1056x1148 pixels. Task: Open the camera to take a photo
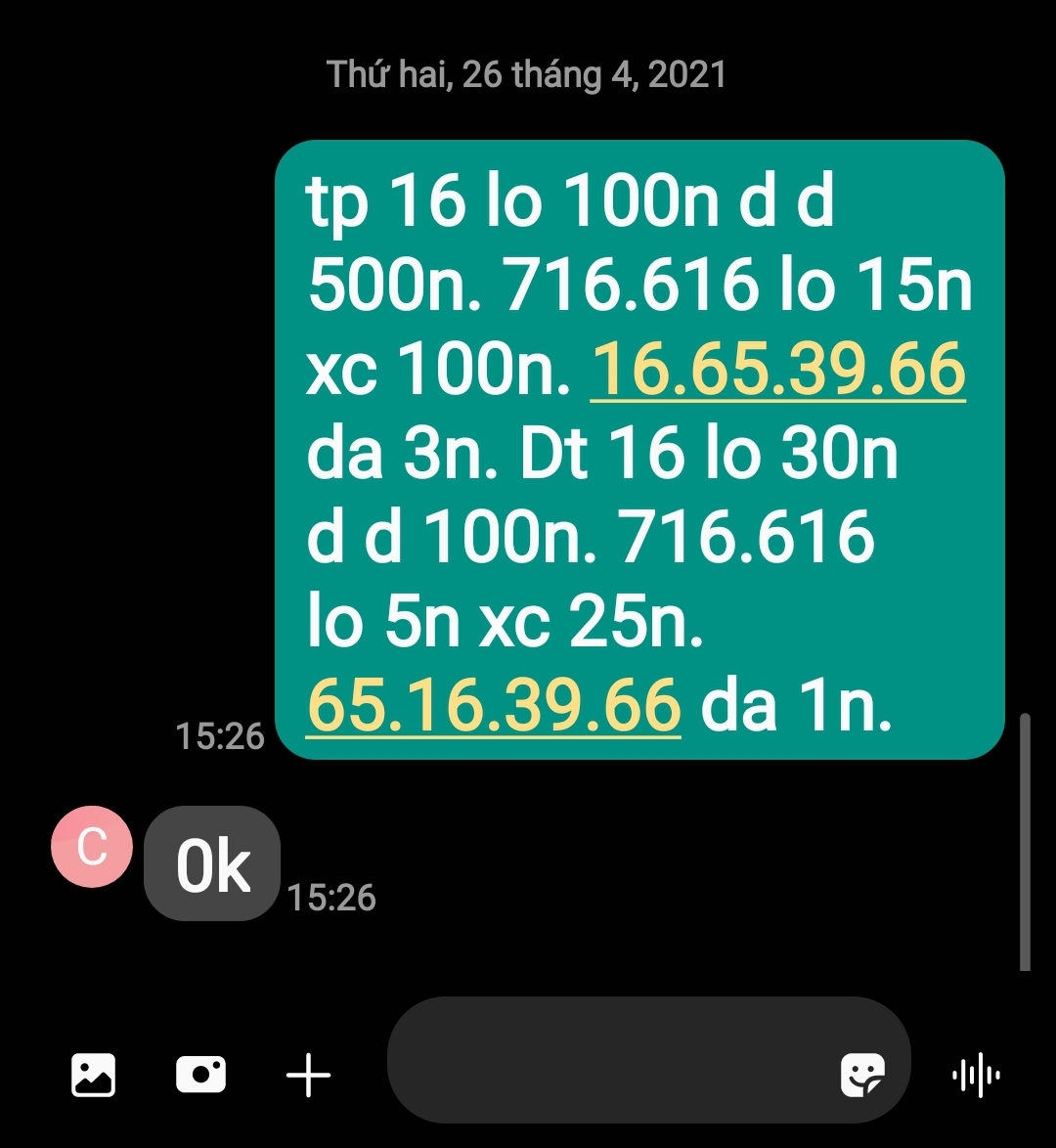200,1076
